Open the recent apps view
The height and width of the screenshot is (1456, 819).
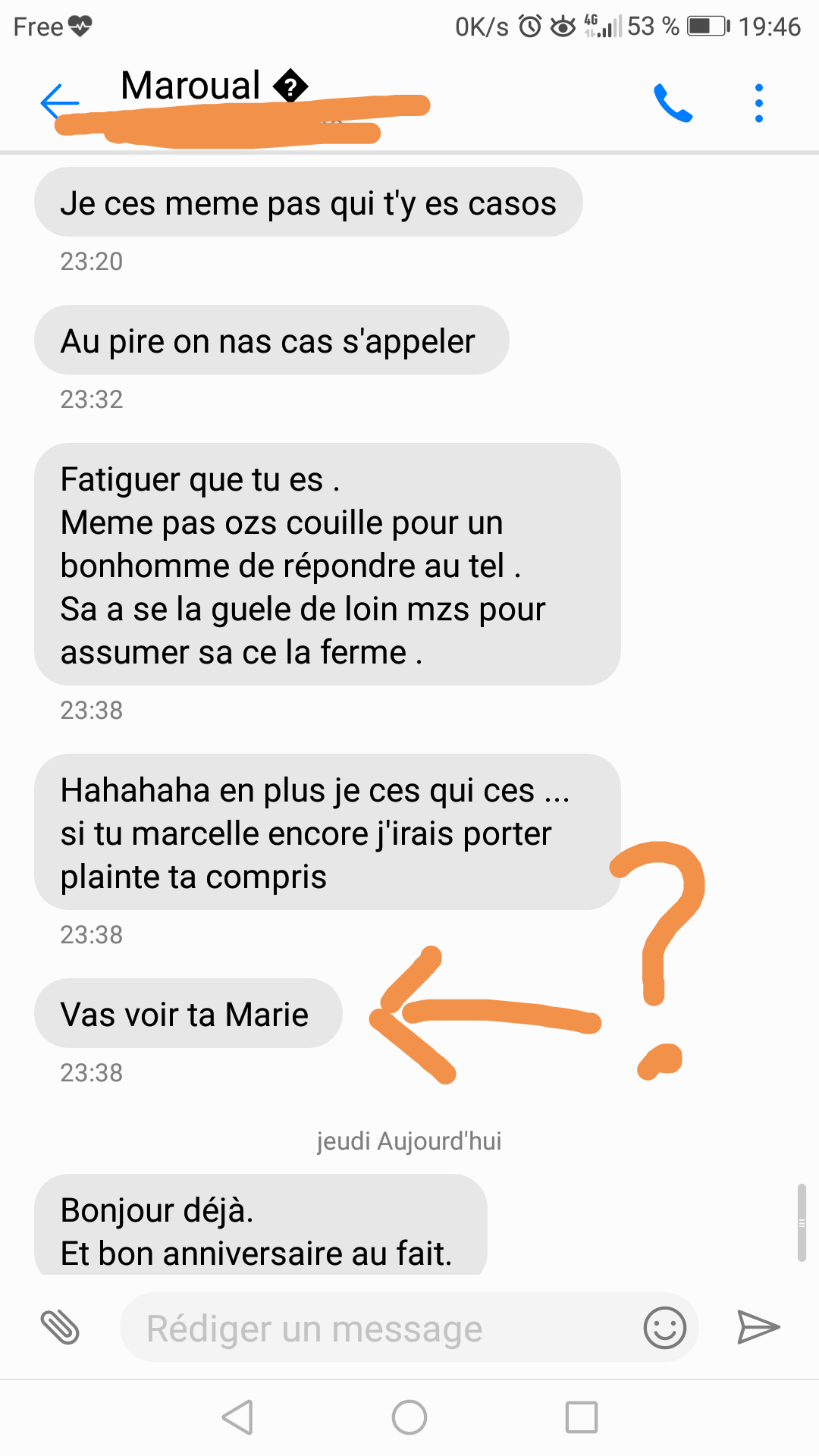(582, 1417)
